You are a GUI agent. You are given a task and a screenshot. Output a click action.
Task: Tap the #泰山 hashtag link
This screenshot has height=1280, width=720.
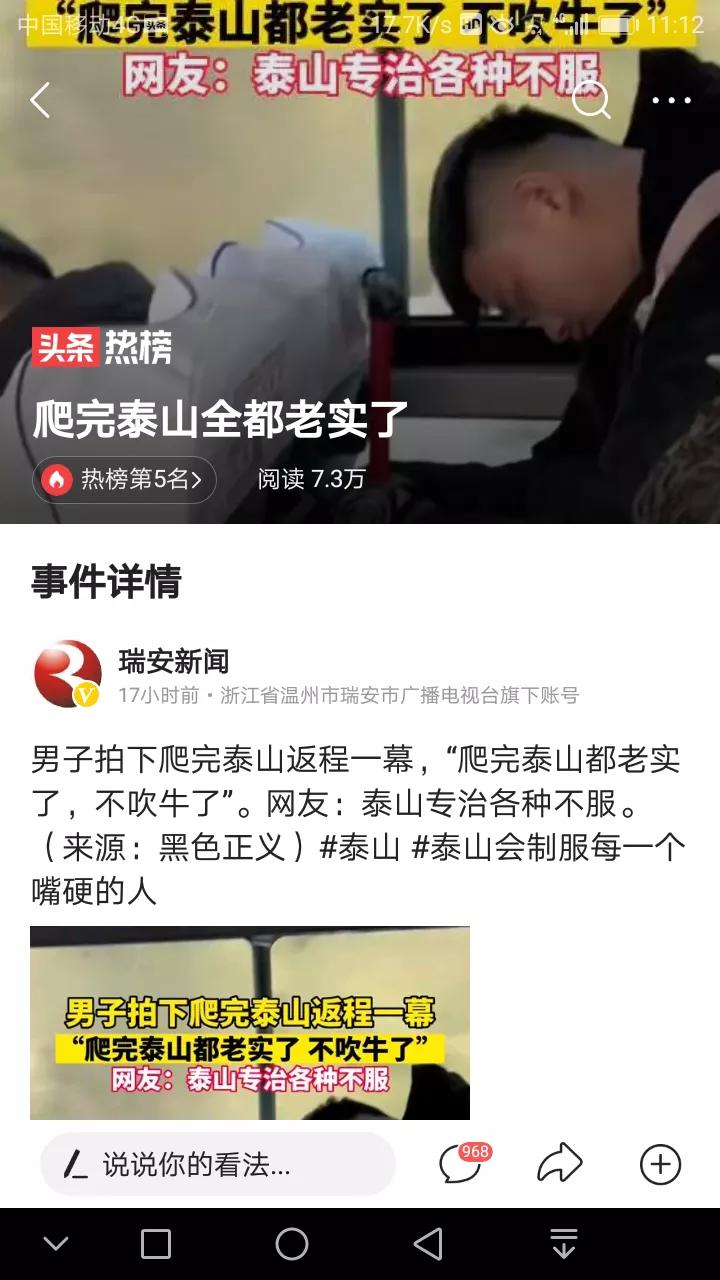360,847
